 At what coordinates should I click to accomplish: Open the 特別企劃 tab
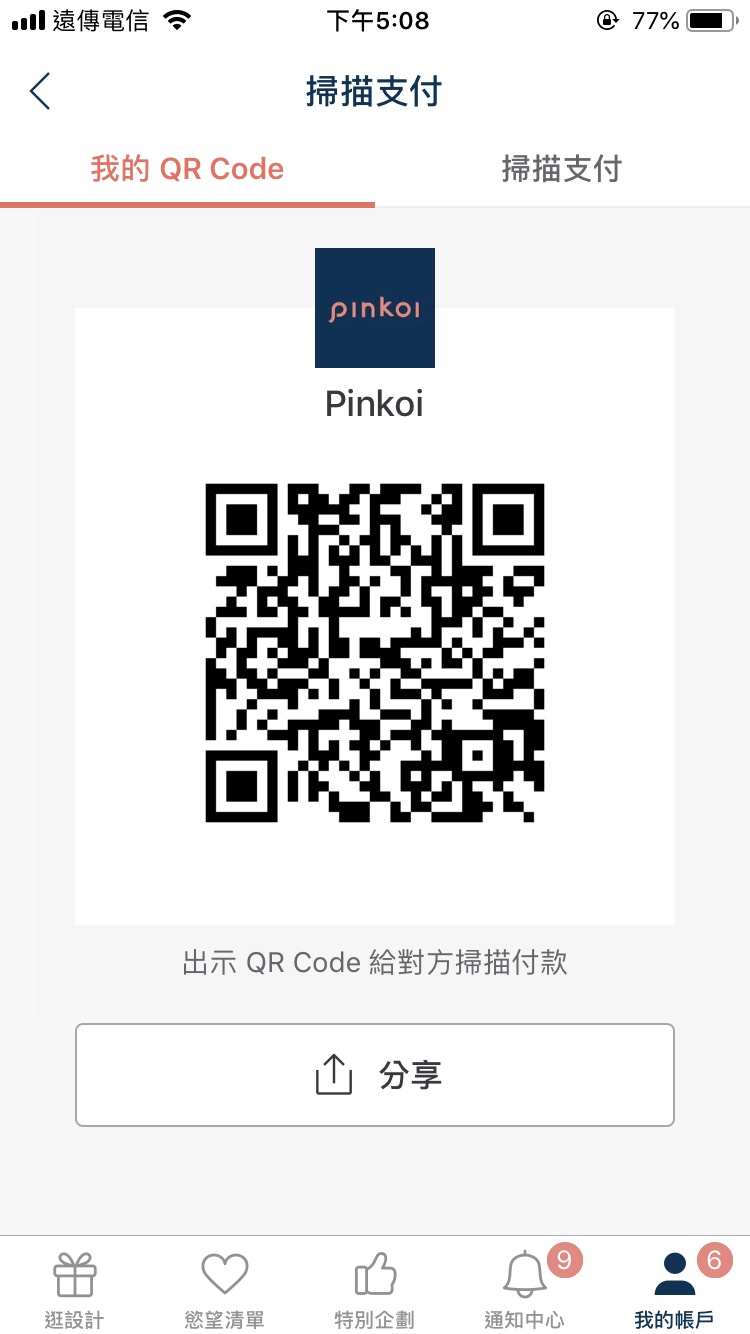click(374, 1288)
